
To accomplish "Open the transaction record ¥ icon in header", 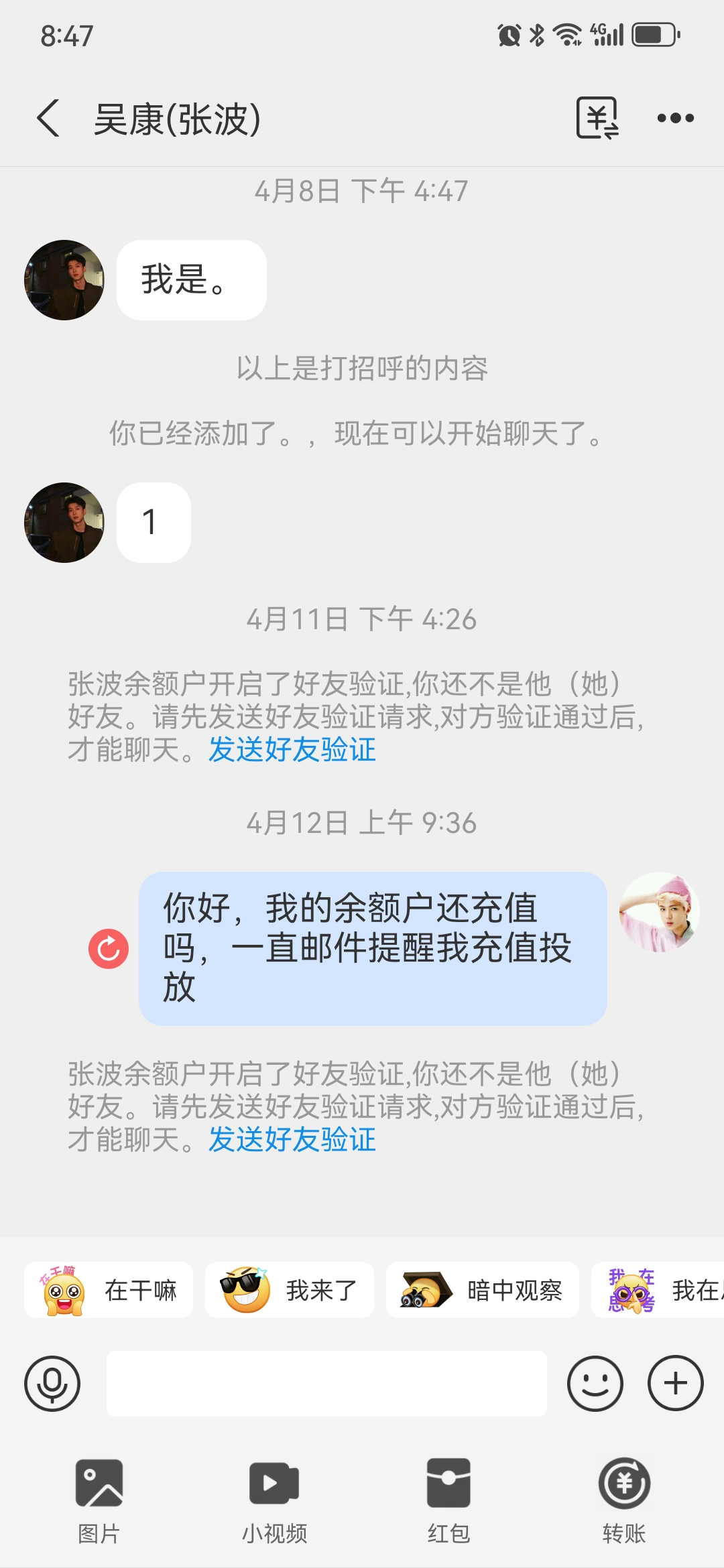I will [596, 118].
